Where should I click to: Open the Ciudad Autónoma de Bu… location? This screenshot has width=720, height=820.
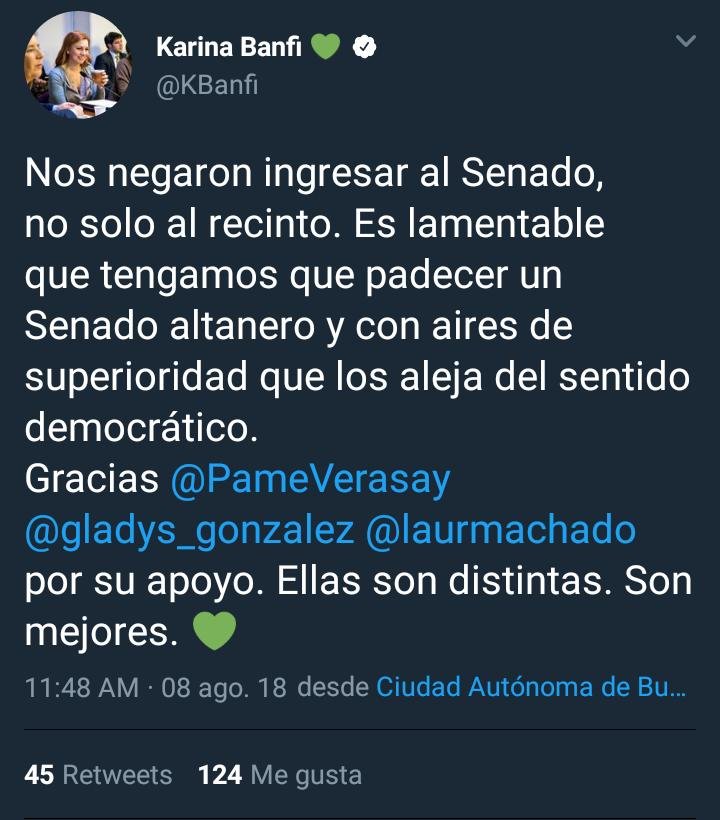point(531,688)
